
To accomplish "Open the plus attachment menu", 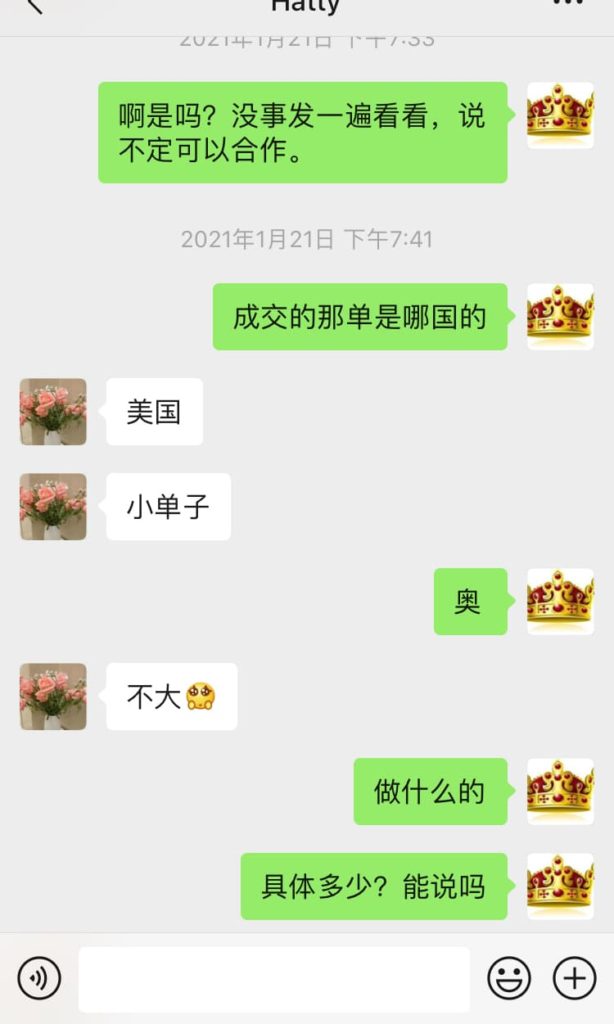I will pyautogui.click(x=574, y=979).
